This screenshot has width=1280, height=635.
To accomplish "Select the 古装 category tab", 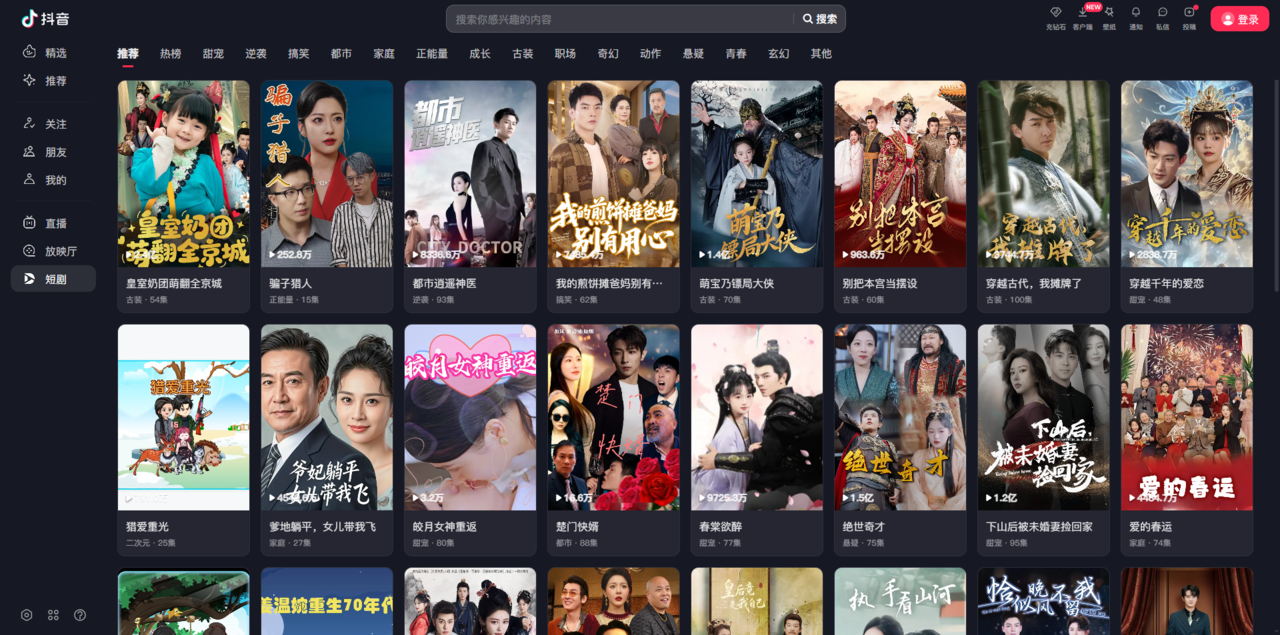I will 522,54.
